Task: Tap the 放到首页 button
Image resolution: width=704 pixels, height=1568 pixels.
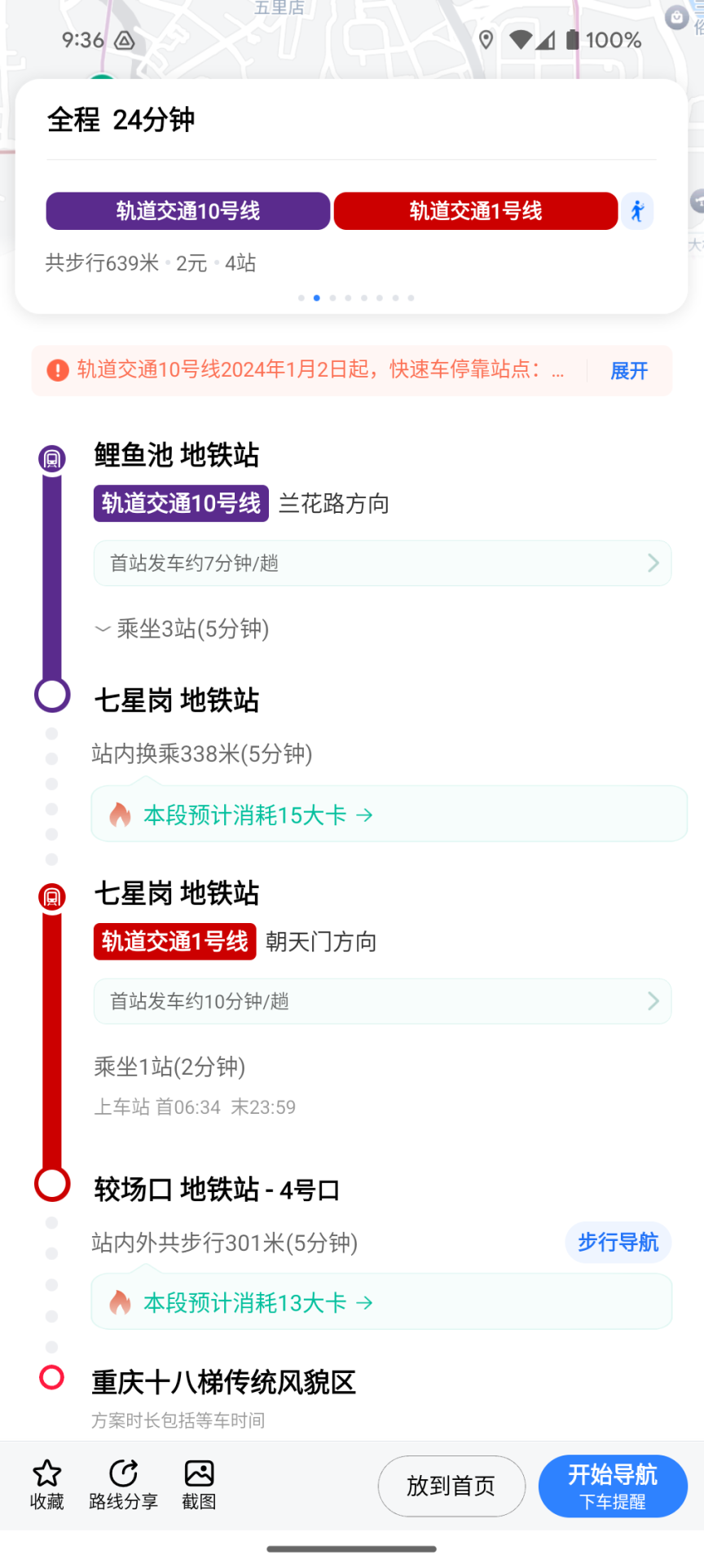Action: (451, 1486)
